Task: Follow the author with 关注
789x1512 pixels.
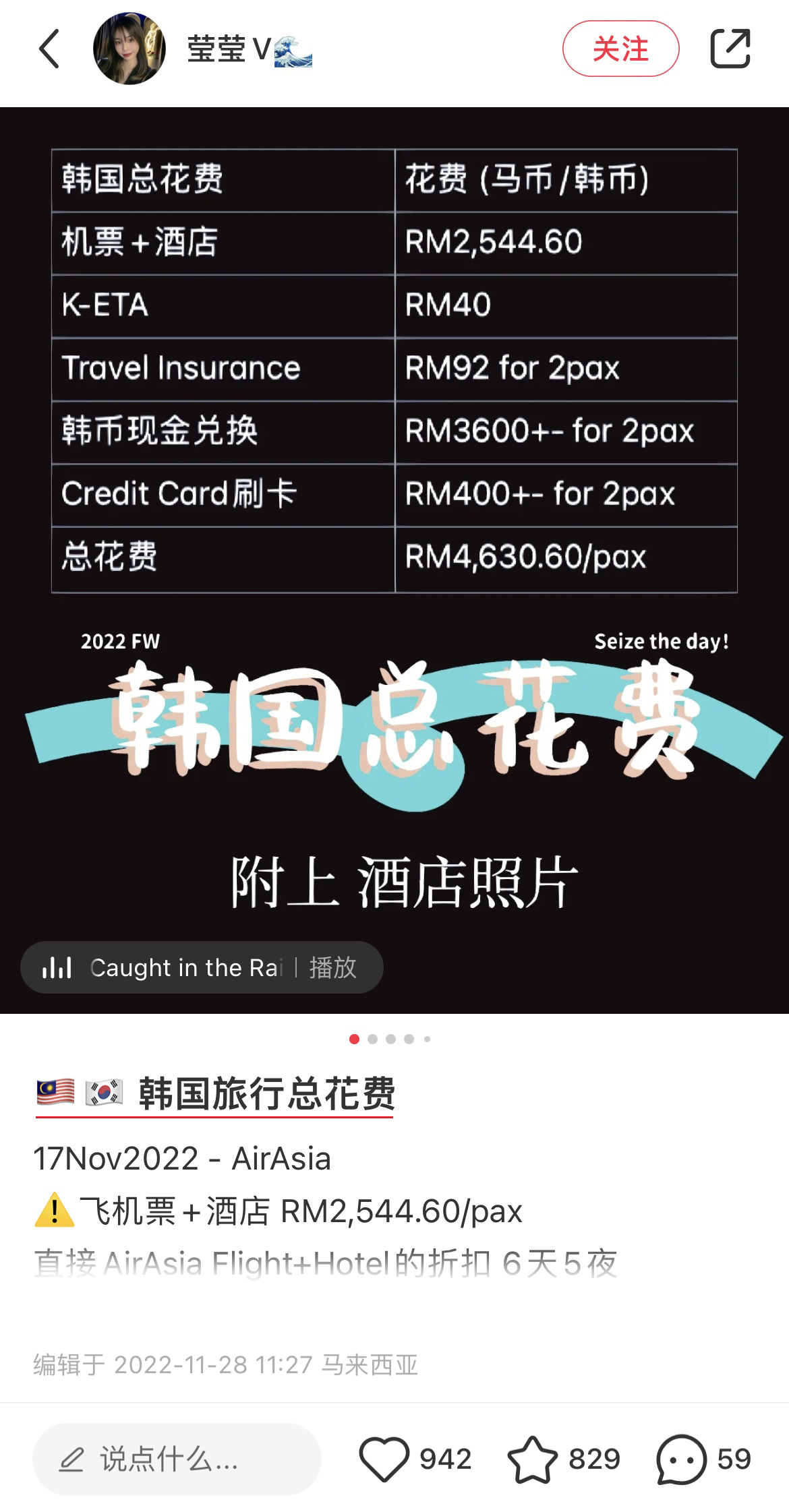Action: point(620,49)
